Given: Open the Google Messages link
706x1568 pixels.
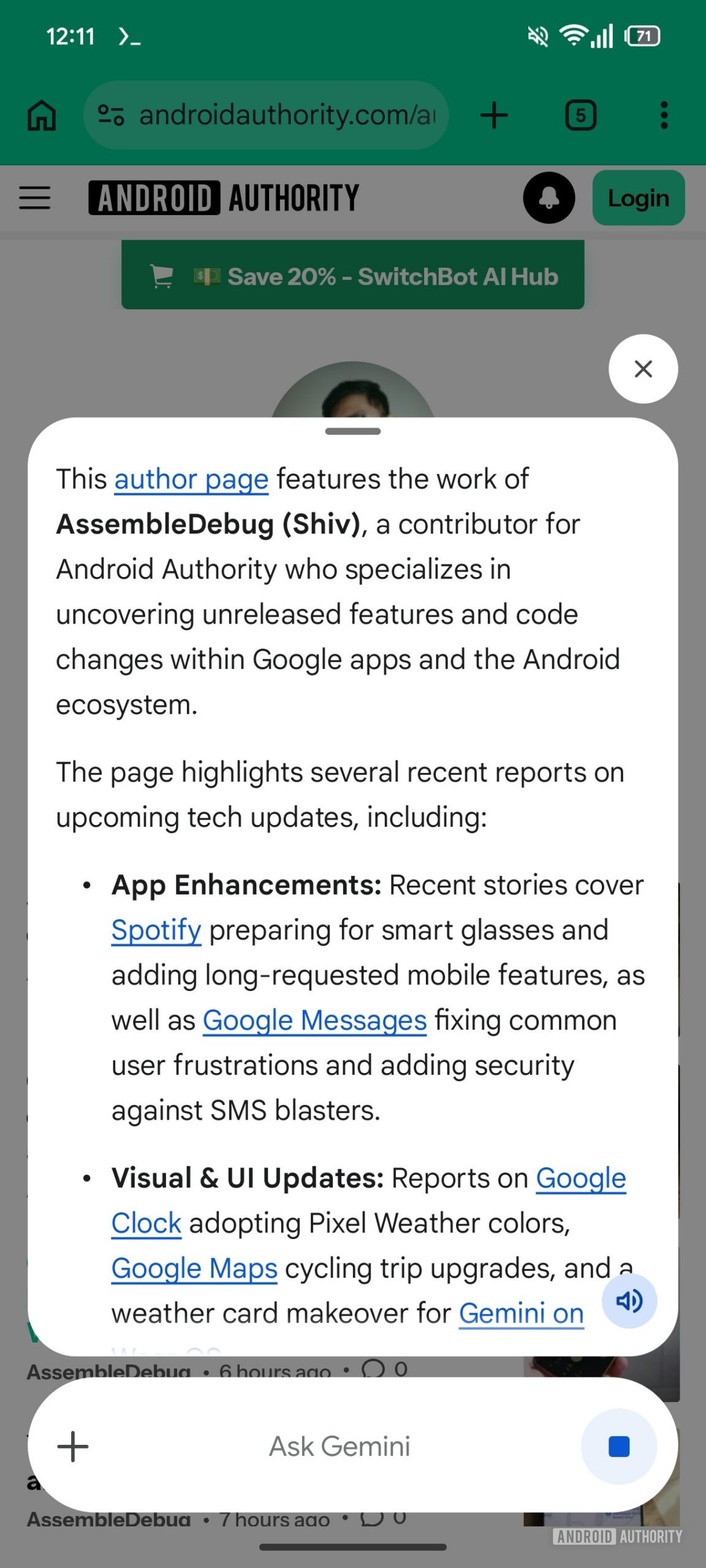Looking at the screenshot, I should tap(314, 1021).
